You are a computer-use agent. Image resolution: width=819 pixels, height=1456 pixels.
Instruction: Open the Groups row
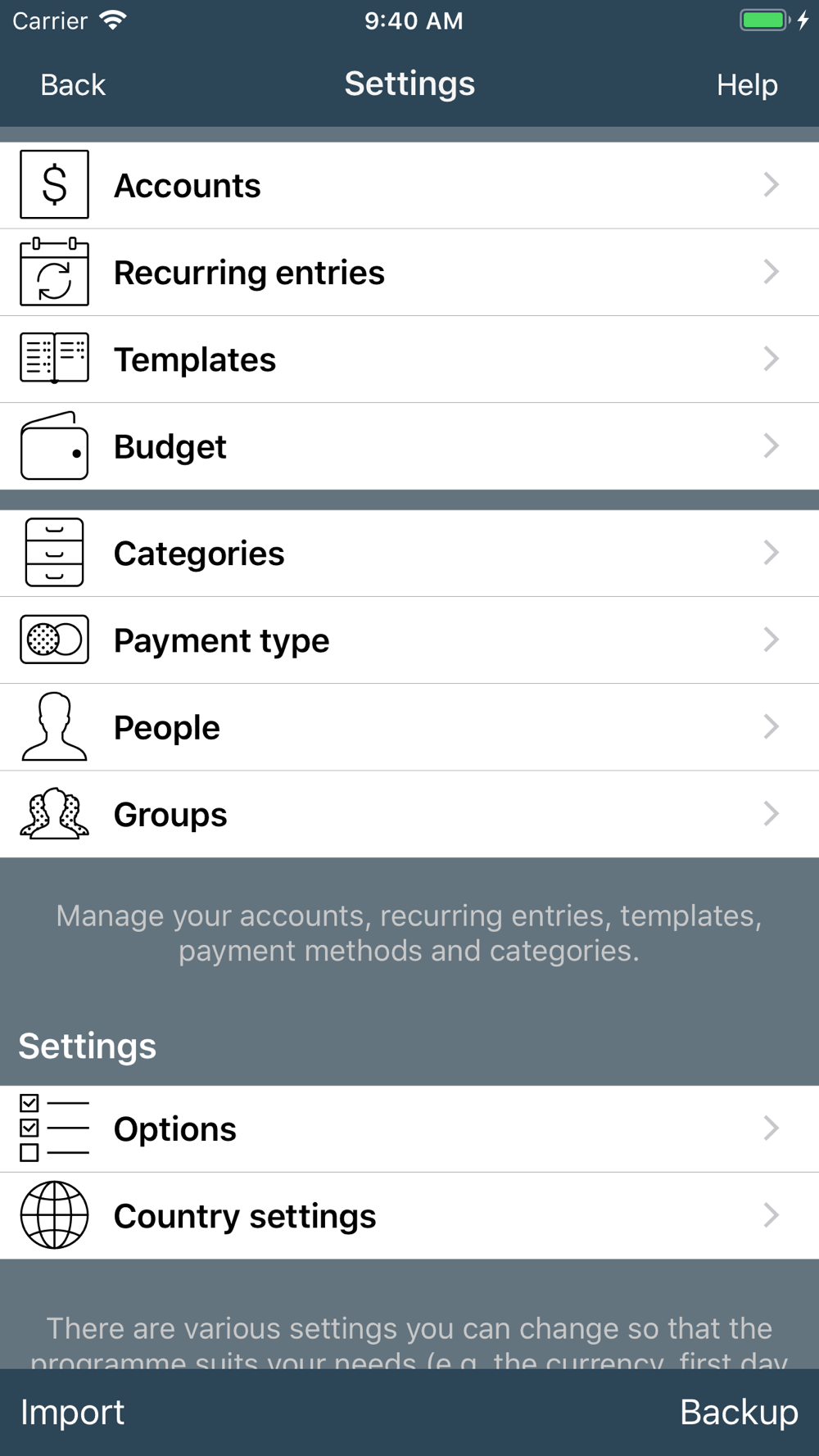[409, 814]
